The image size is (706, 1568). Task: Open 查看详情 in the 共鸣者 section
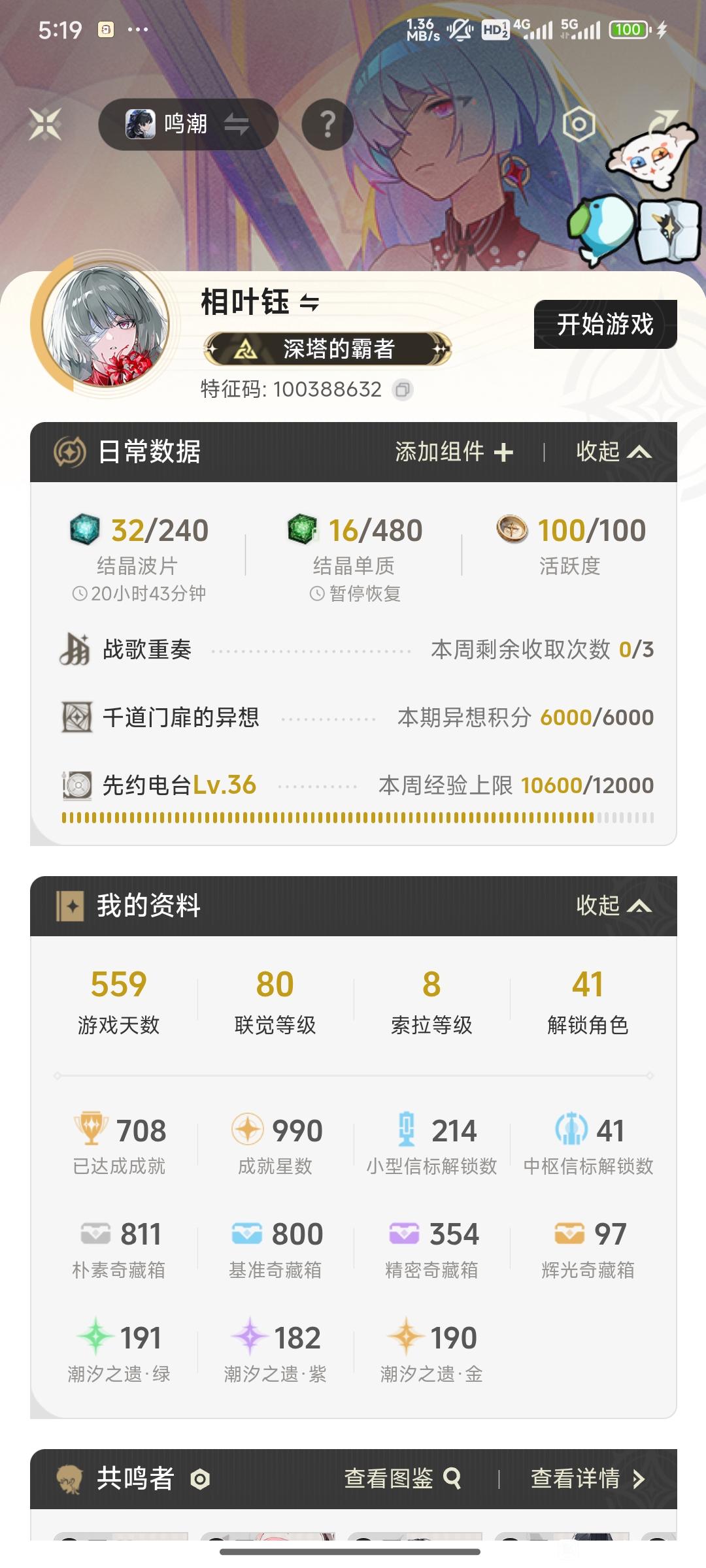coord(588,1478)
